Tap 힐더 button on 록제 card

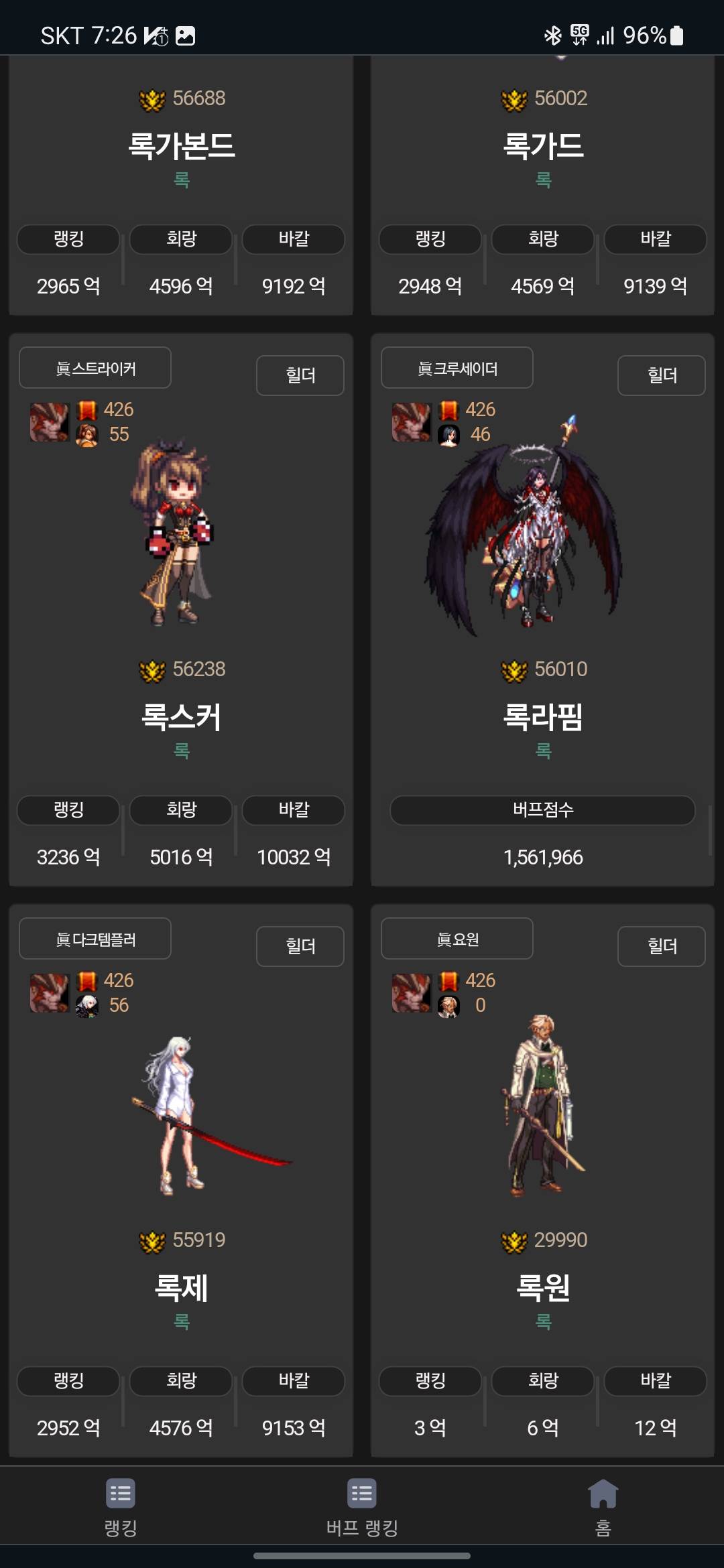[x=300, y=946]
